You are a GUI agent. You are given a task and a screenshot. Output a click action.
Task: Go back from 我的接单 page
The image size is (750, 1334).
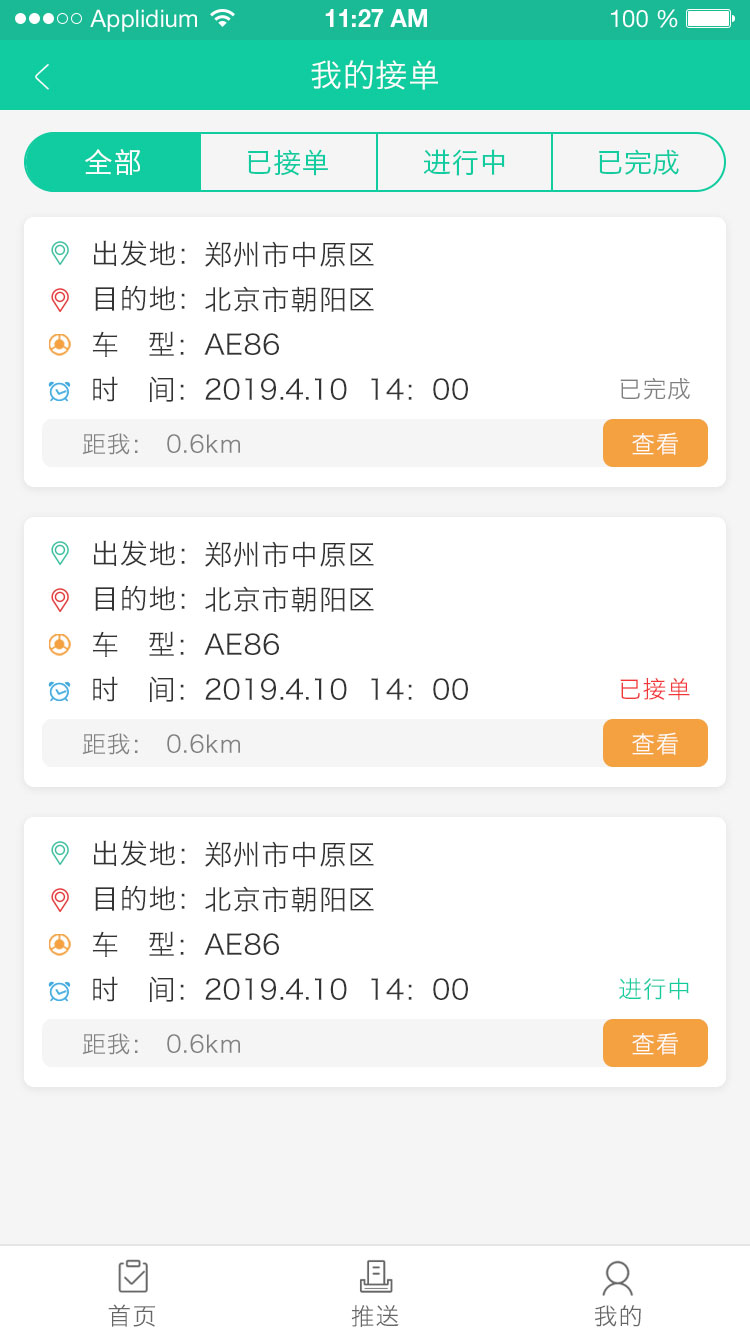point(42,76)
